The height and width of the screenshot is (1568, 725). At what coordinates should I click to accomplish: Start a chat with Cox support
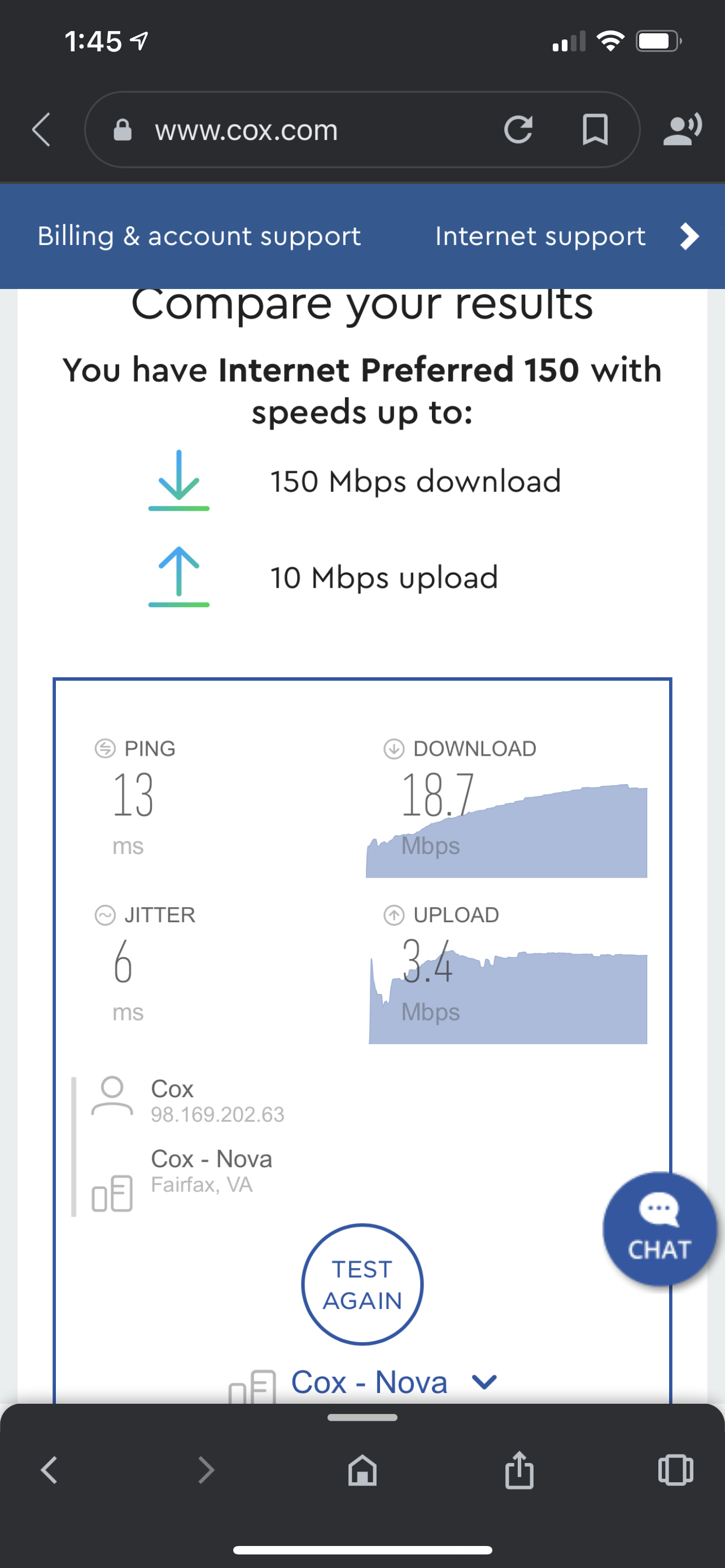coord(658,1228)
